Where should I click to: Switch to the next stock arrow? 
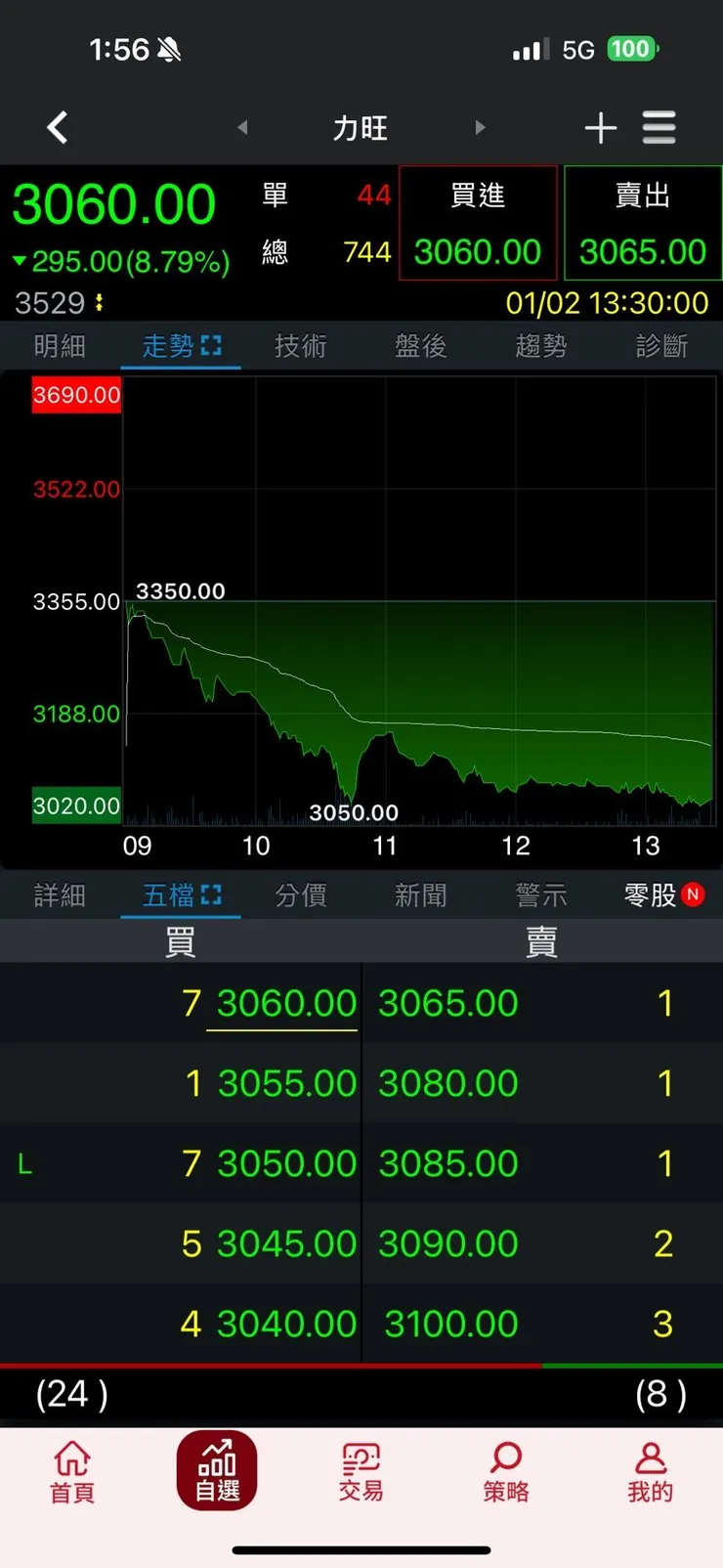pyautogui.click(x=480, y=127)
